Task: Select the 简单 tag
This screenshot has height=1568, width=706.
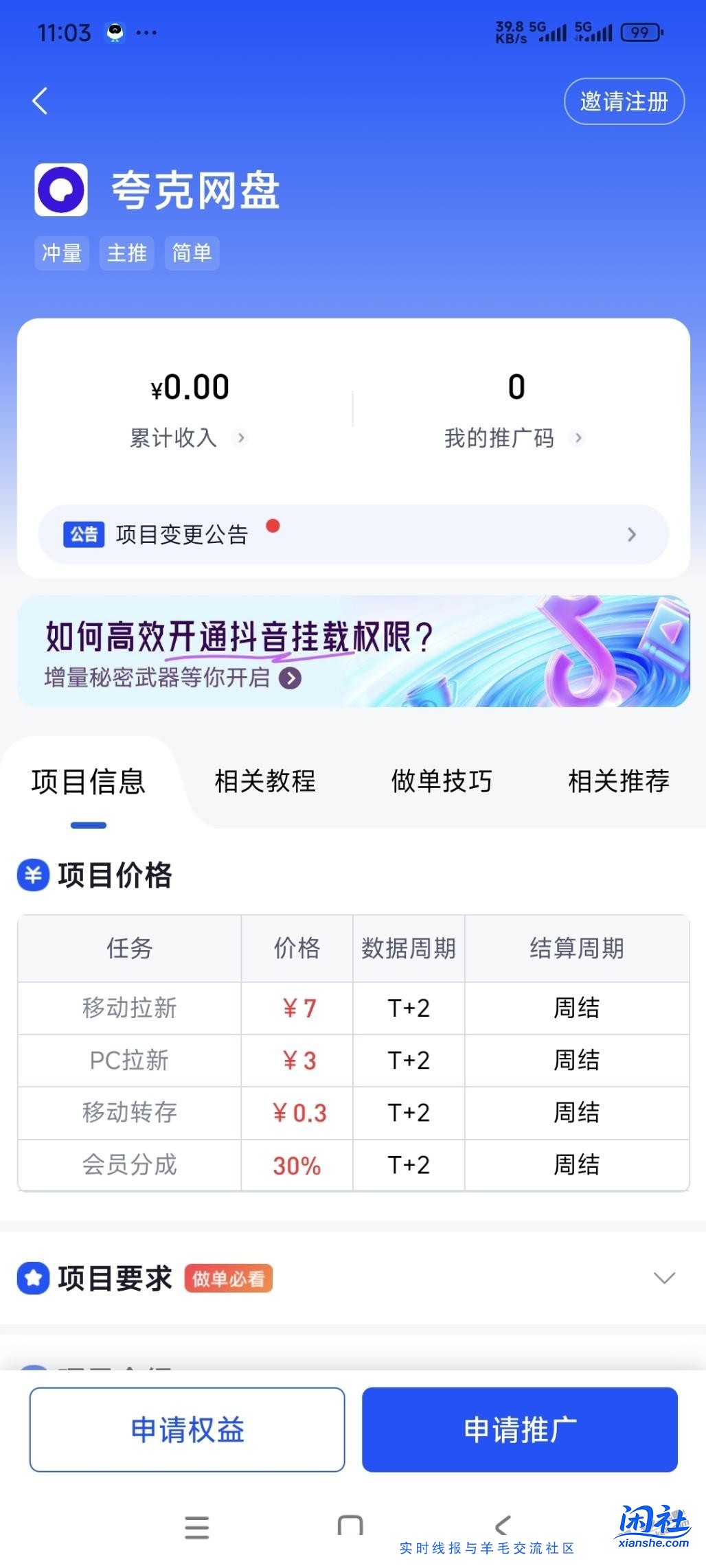Action: click(192, 253)
